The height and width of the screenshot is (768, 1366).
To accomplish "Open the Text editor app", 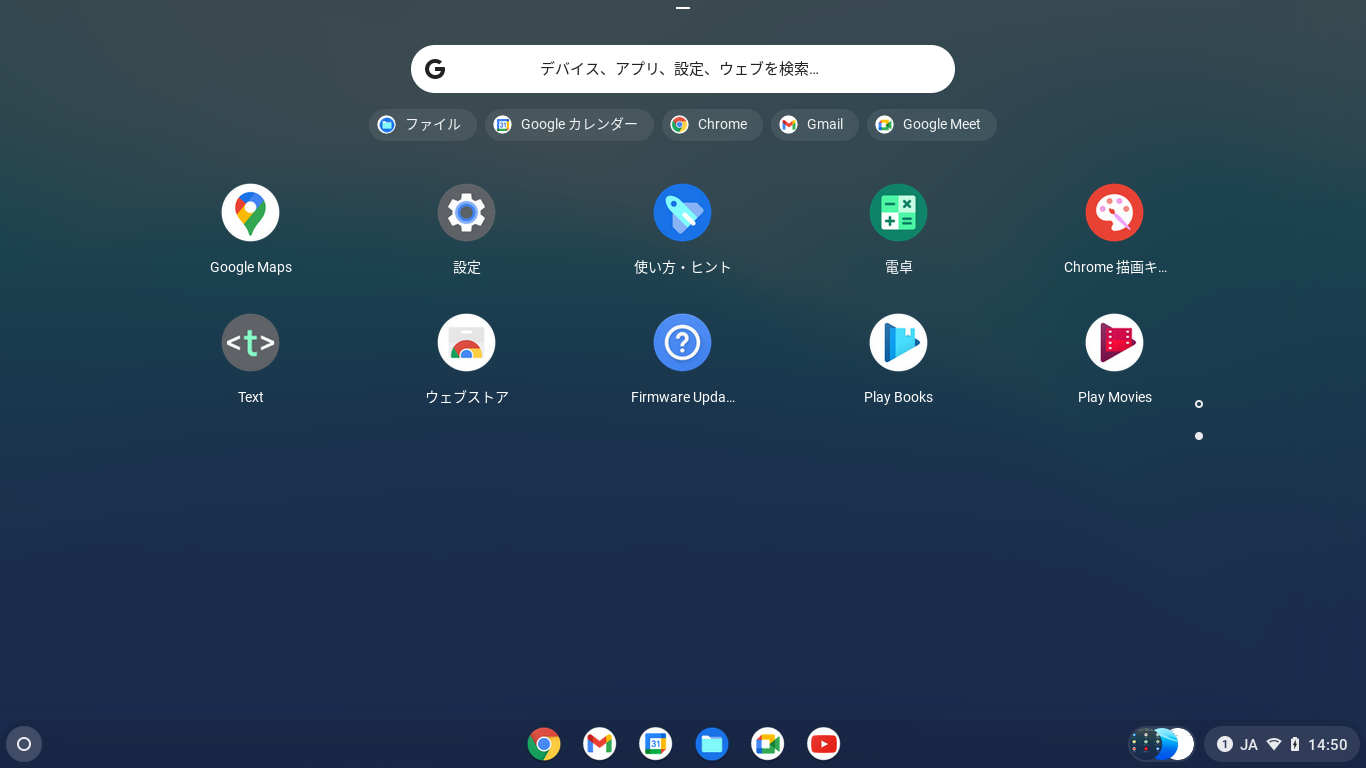I will click(250, 343).
